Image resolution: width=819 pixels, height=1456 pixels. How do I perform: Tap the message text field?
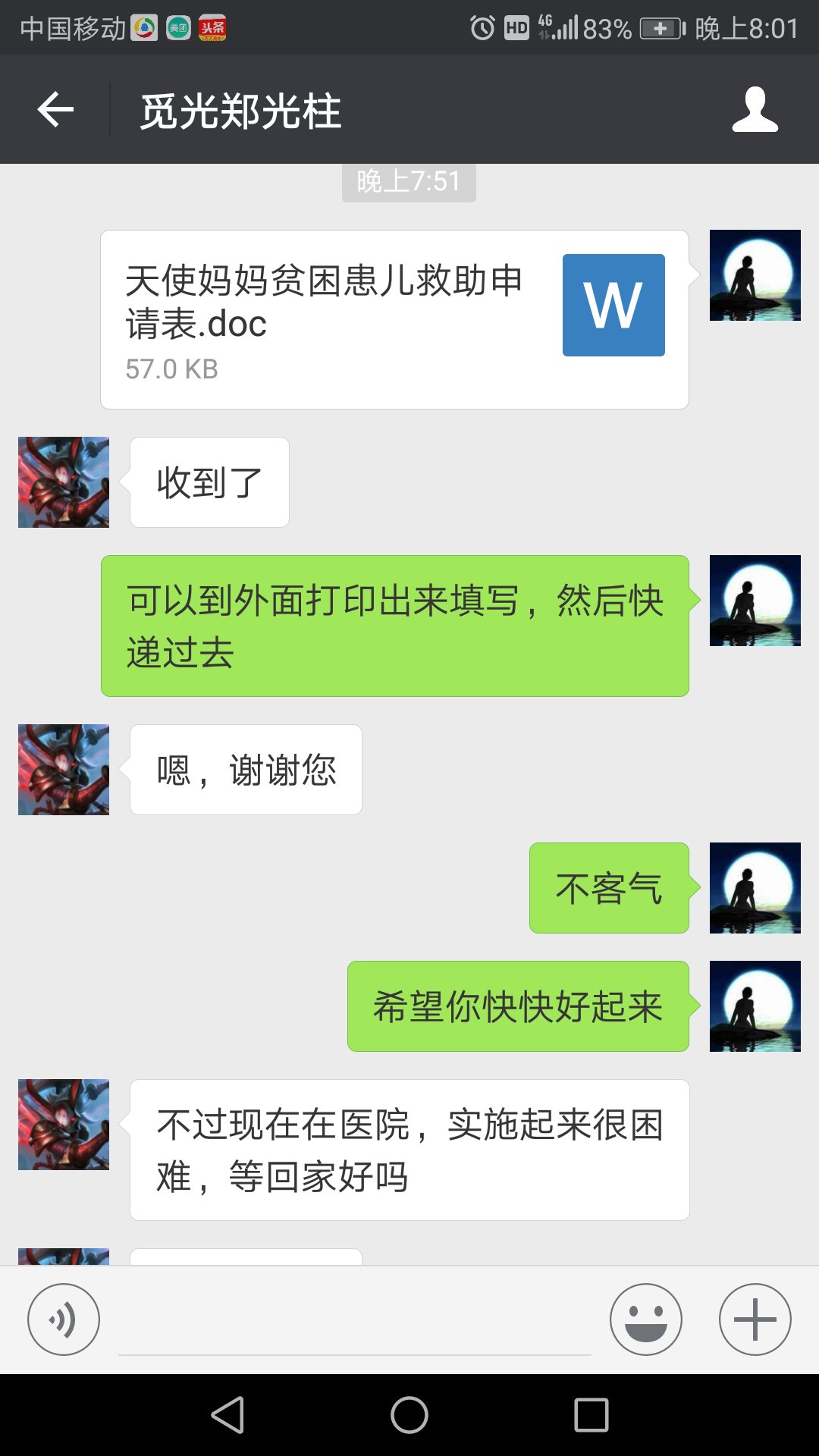click(354, 1323)
